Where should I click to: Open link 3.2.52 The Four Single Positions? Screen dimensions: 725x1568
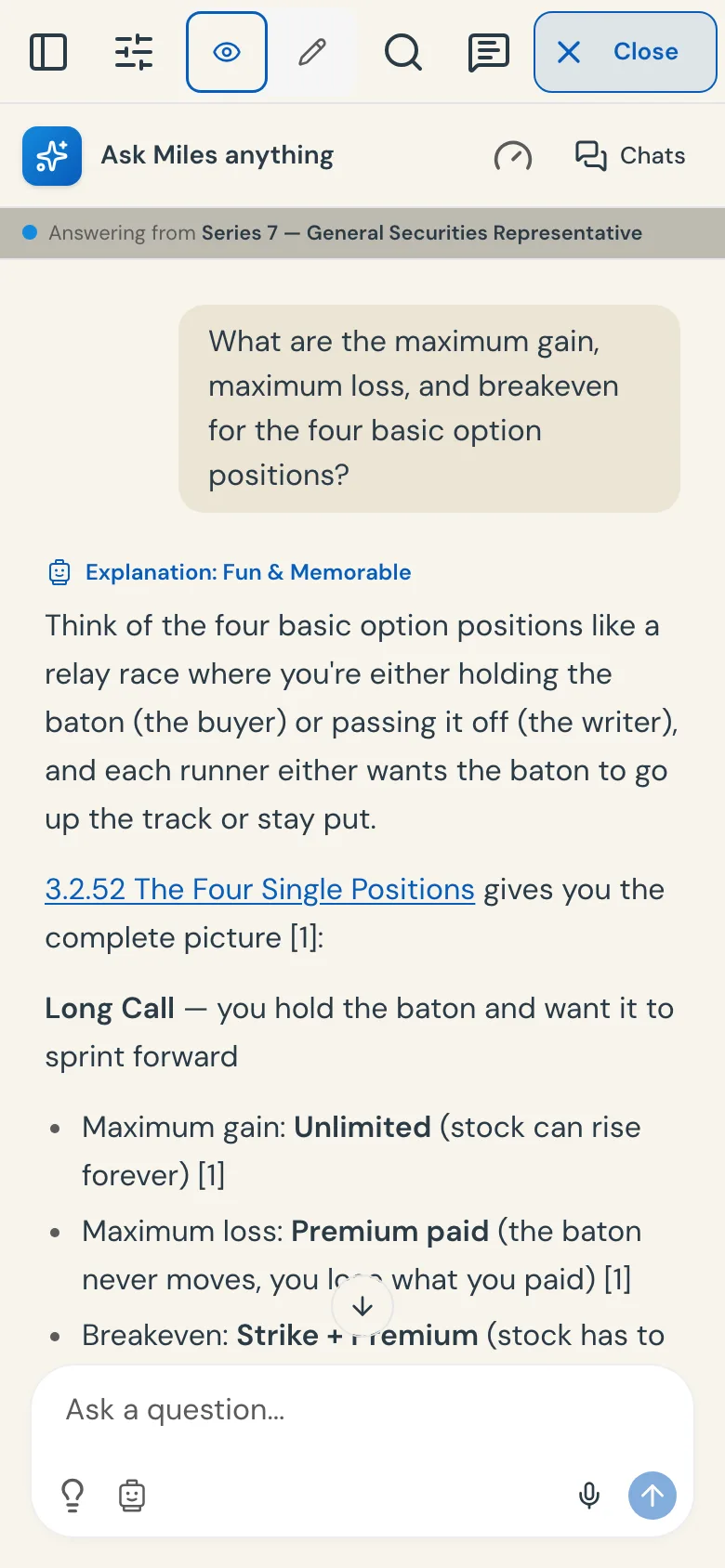tap(259, 889)
